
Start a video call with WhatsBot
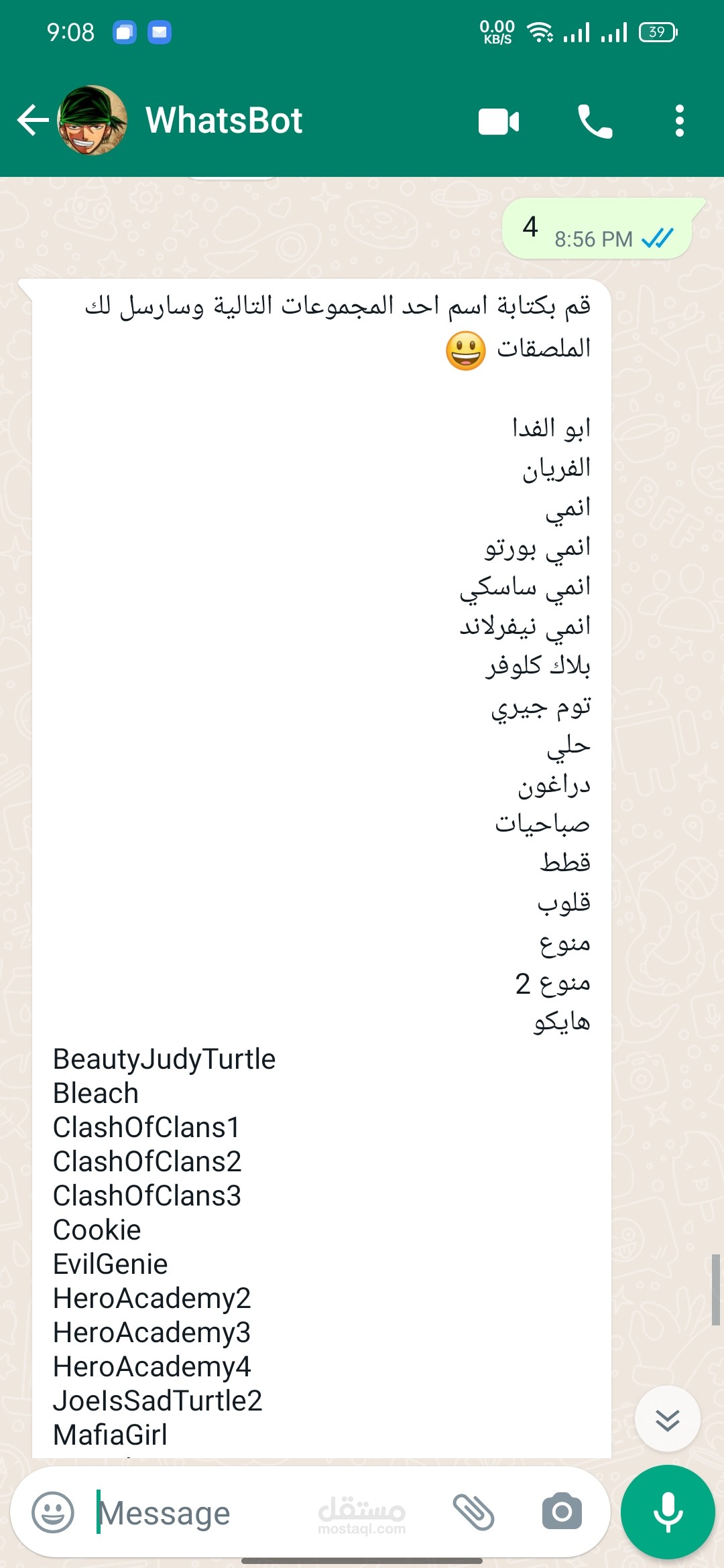pos(499,121)
